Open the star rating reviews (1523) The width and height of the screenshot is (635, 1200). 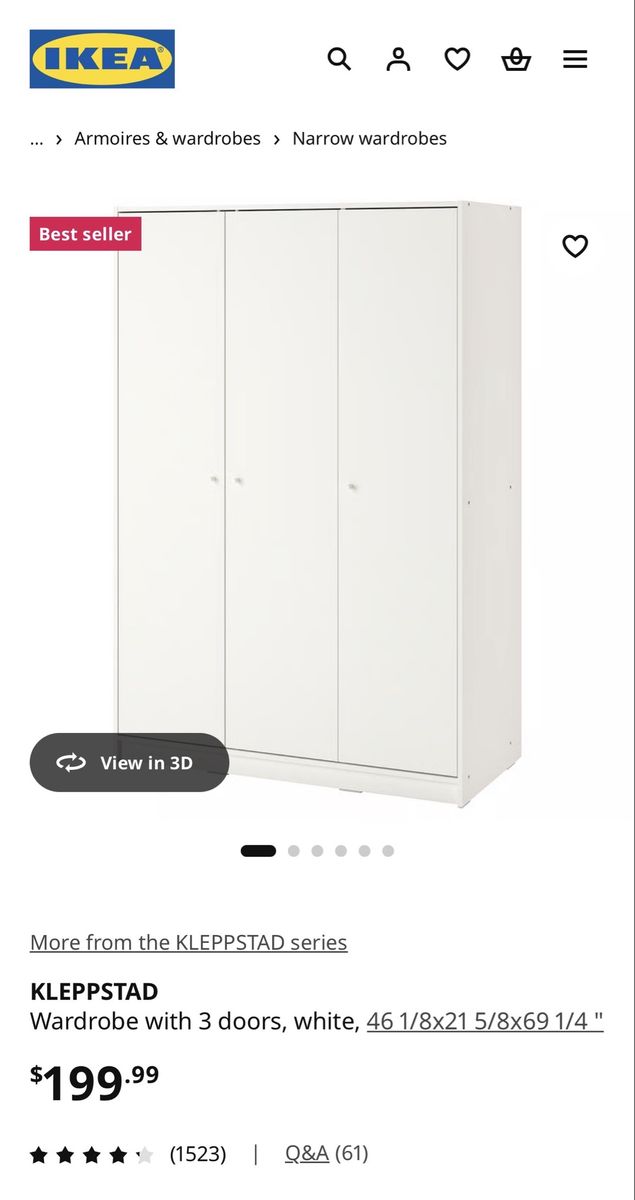[x=128, y=1154]
